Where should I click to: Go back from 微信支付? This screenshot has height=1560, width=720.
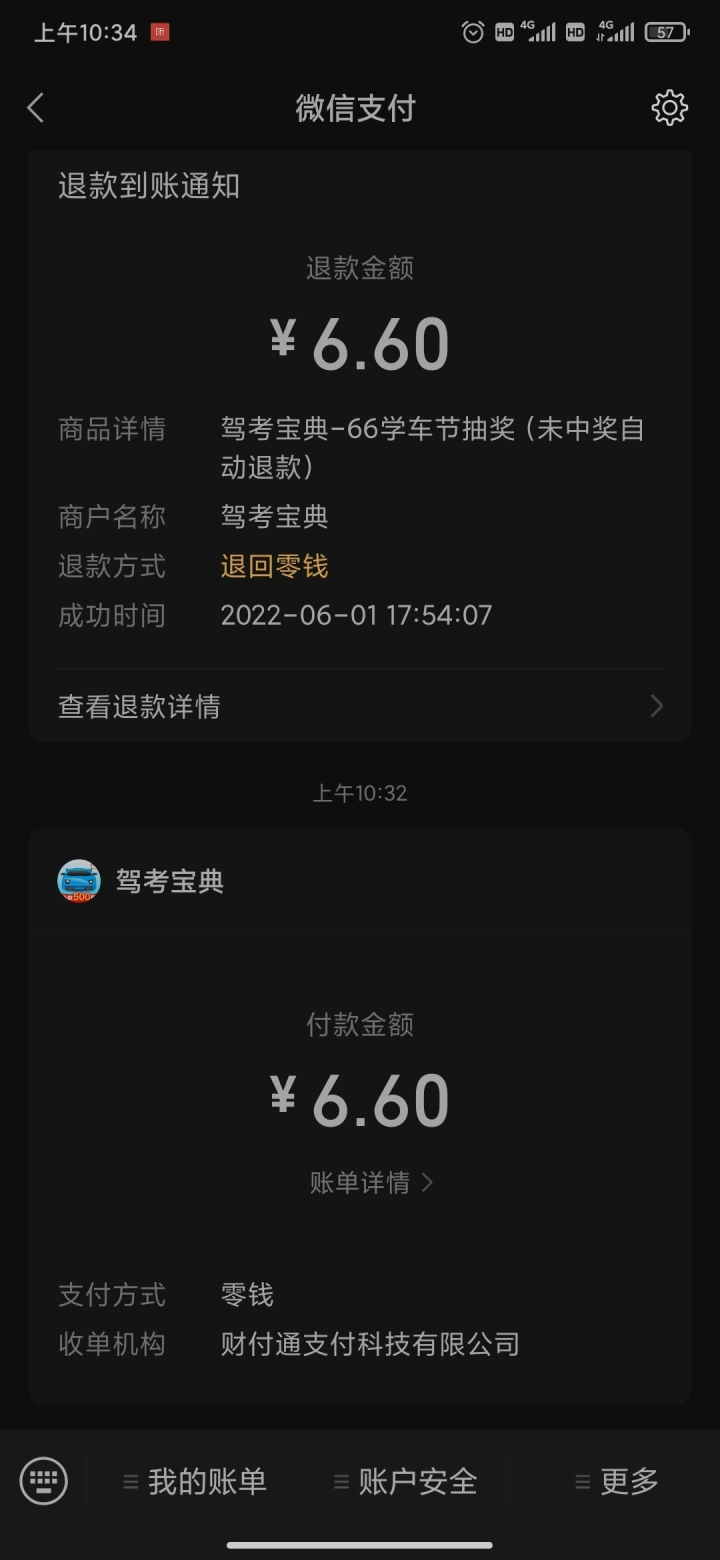coord(36,108)
